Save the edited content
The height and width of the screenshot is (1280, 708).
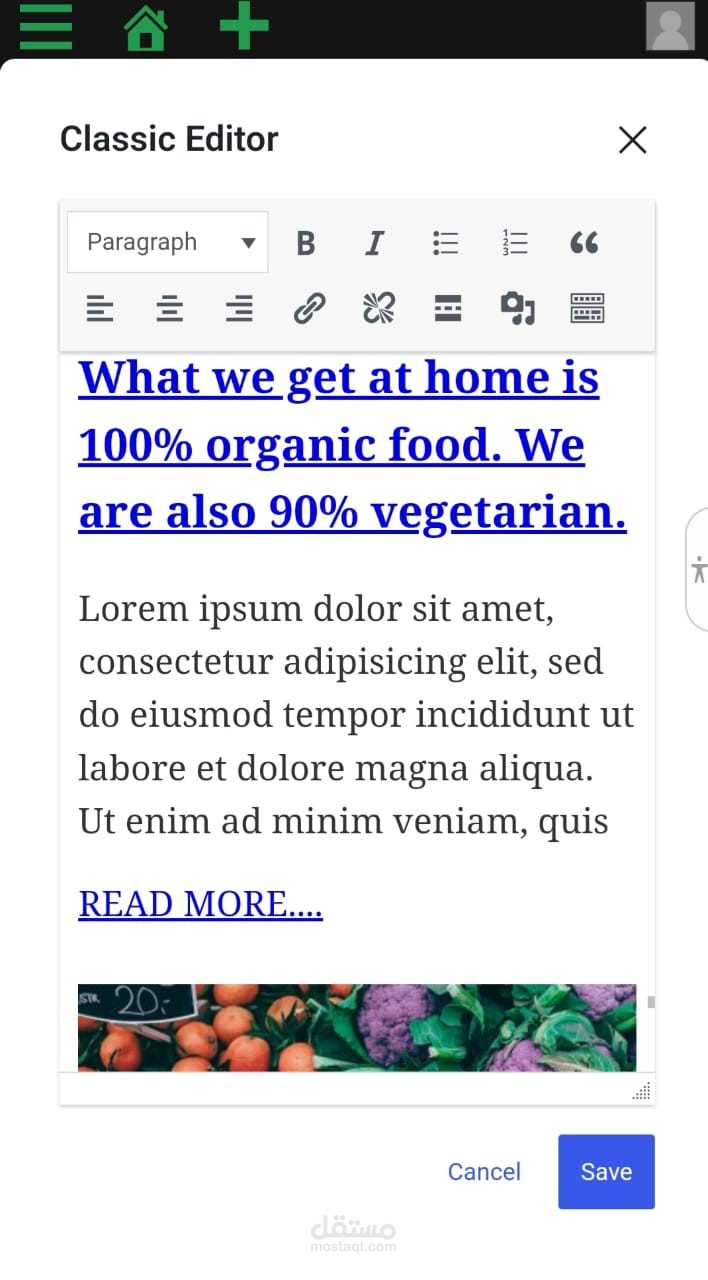tap(606, 1172)
